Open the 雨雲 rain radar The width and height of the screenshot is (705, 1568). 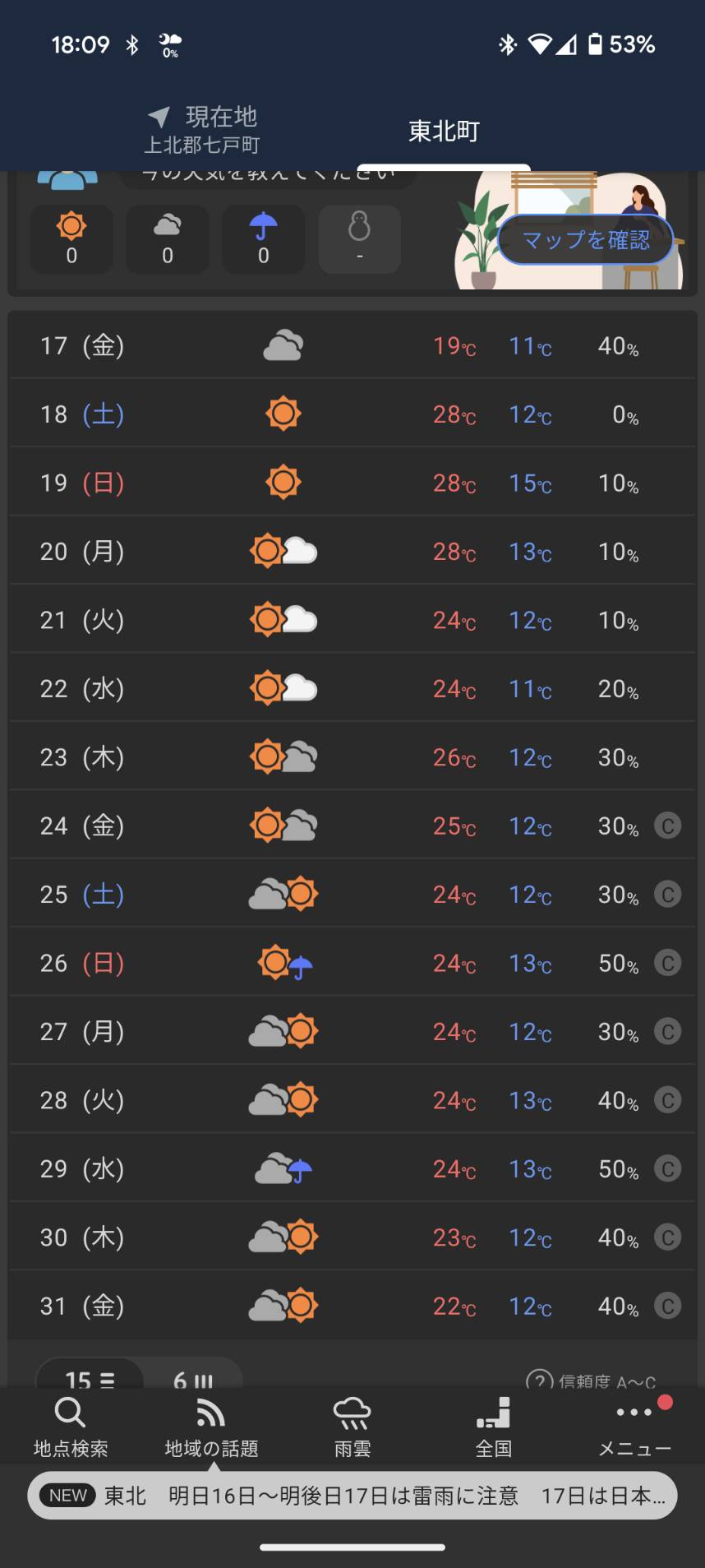coord(352,1428)
